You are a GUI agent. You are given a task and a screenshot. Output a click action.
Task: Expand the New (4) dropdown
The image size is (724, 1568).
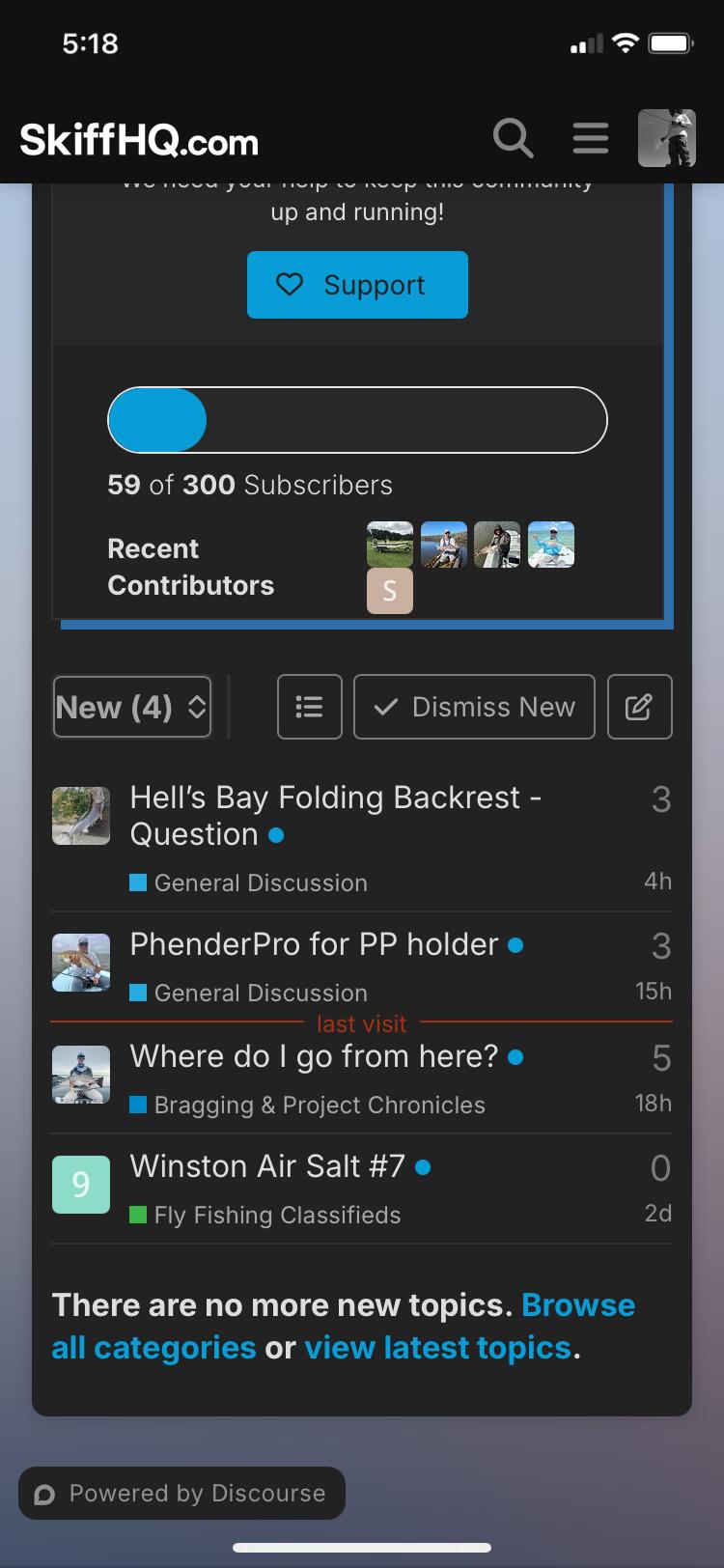click(x=132, y=707)
